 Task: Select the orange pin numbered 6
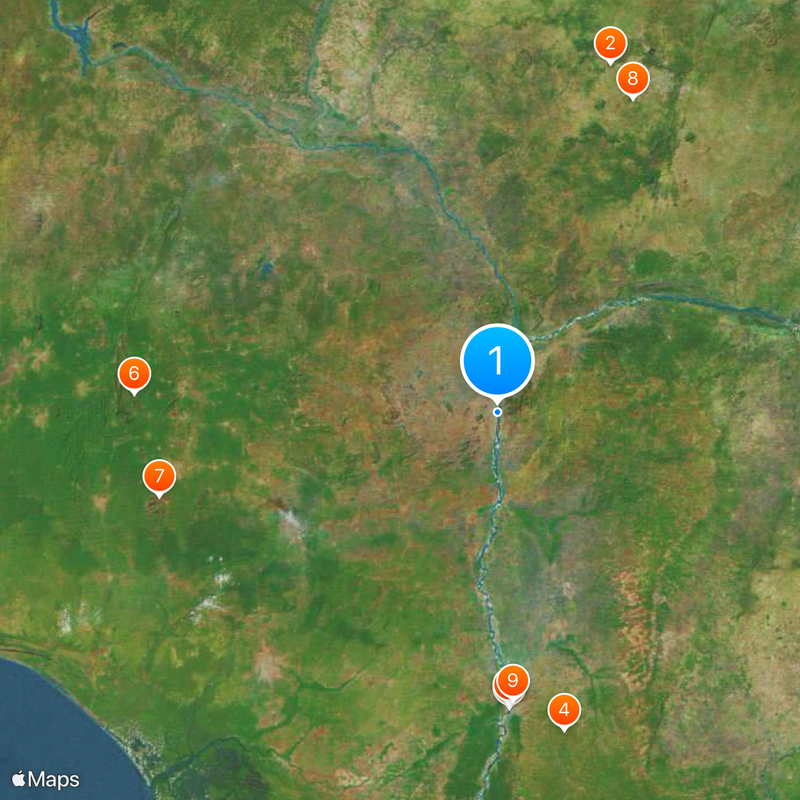[134, 375]
